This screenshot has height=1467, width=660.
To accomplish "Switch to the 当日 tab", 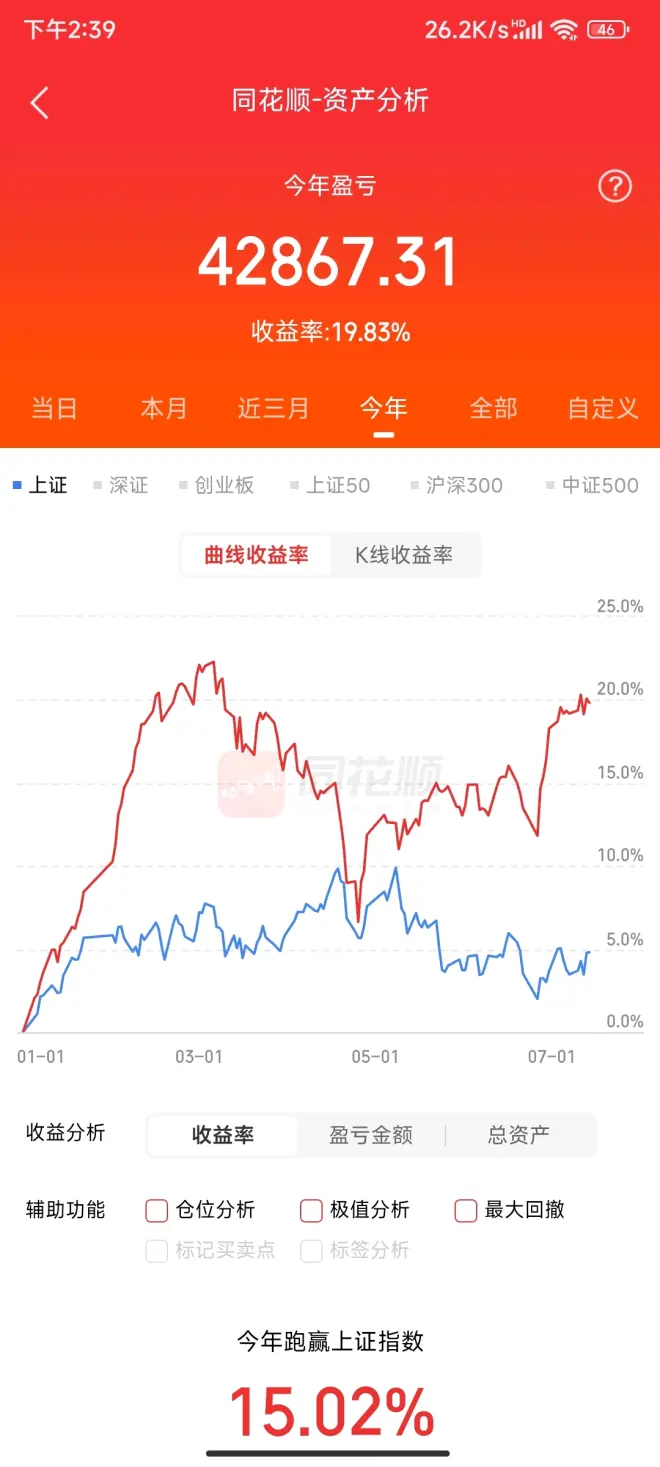I will tap(54, 408).
